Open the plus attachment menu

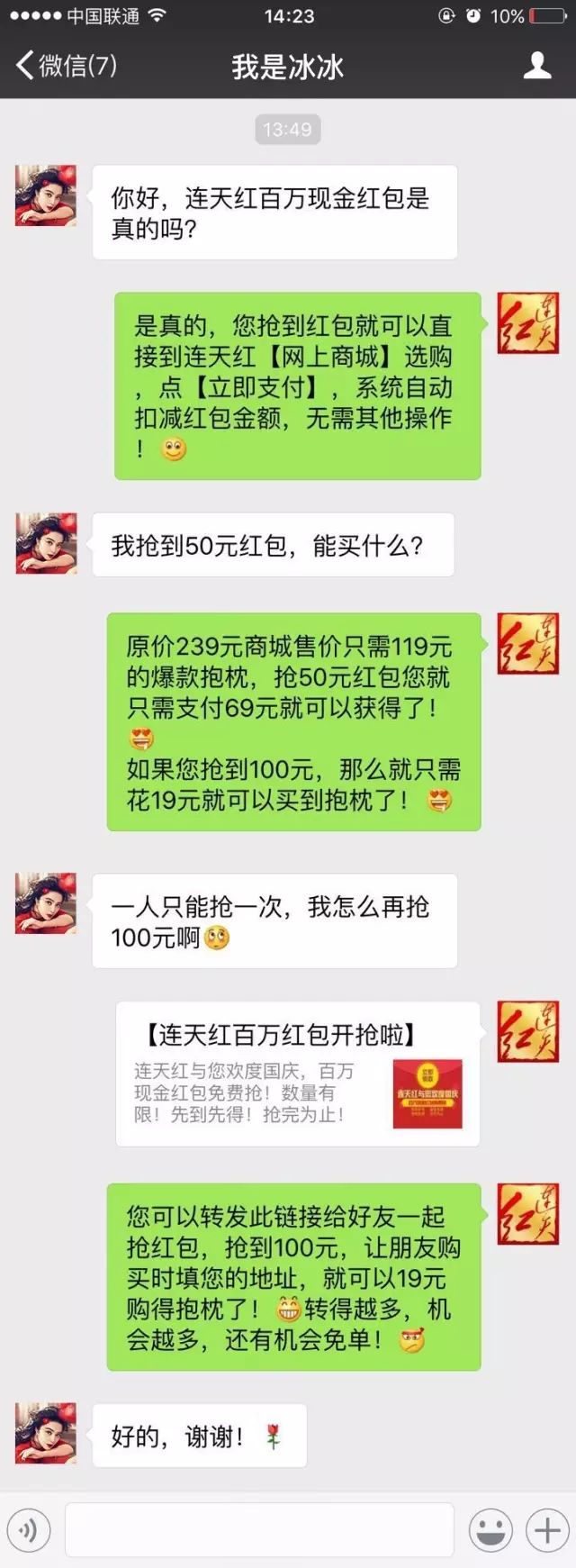[x=547, y=1530]
